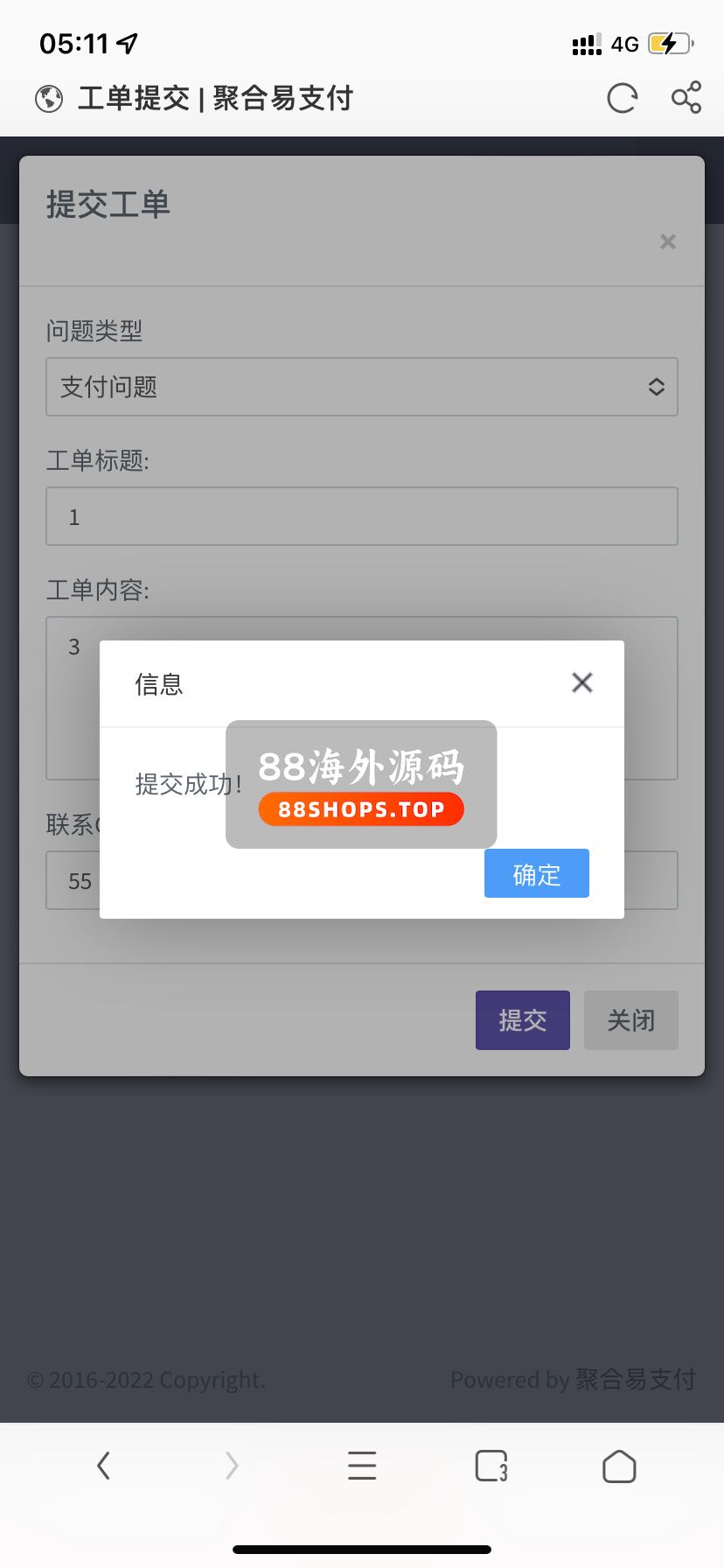Image resolution: width=724 pixels, height=1568 pixels.
Task: Go back with the browser back arrow
Action: click(x=103, y=1465)
